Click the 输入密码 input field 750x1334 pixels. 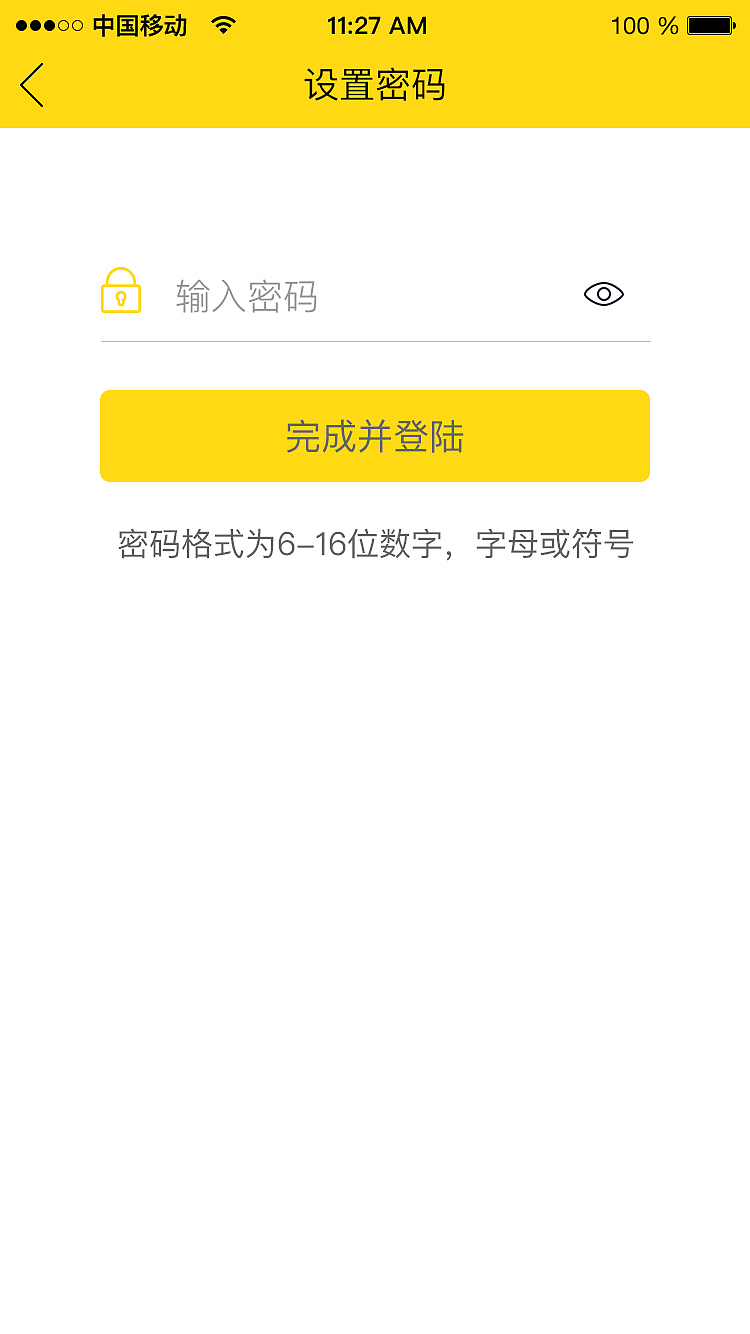(300, 294)
